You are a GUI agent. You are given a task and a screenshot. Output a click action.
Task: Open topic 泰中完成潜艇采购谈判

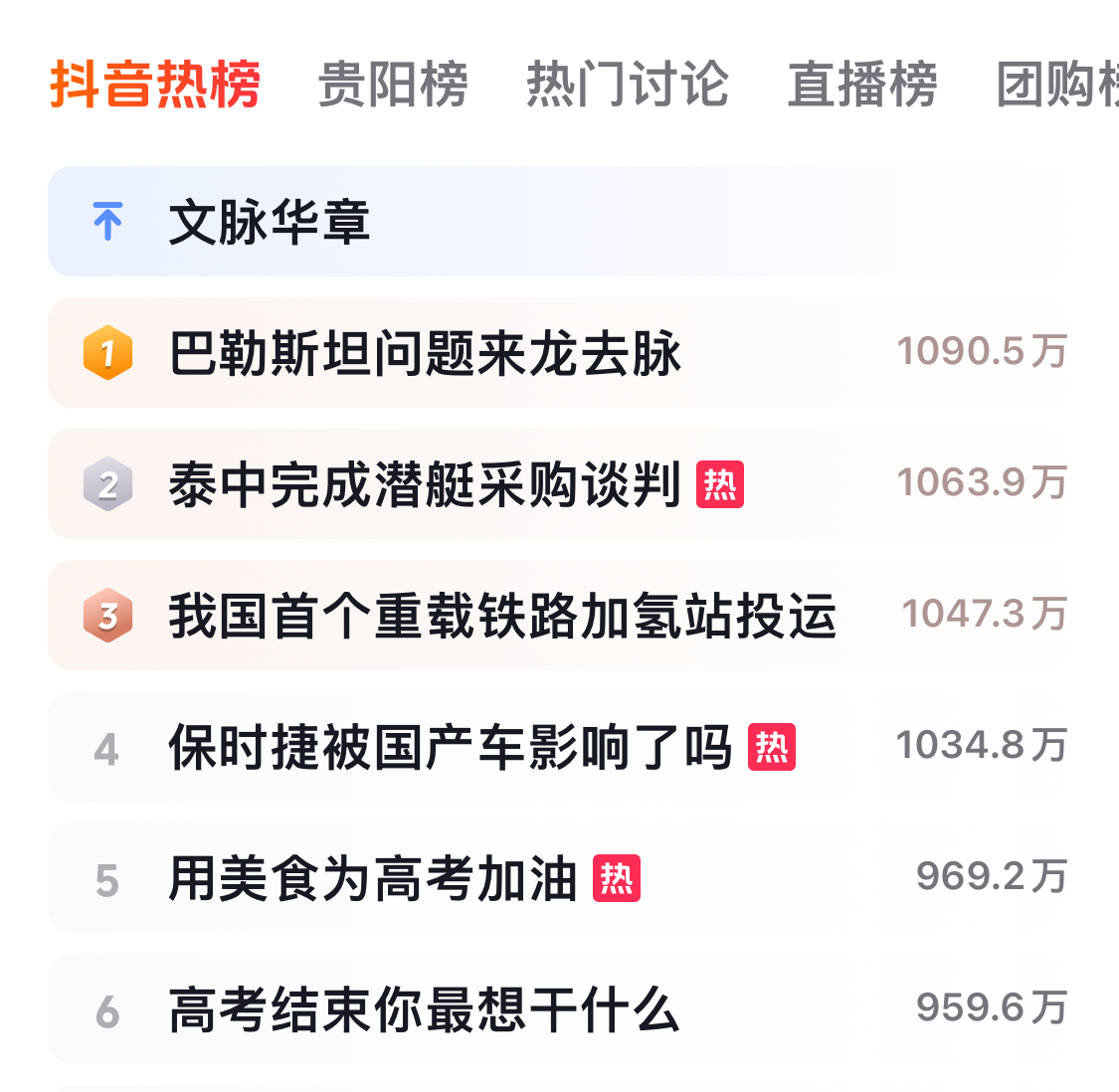tap(559, 484)
